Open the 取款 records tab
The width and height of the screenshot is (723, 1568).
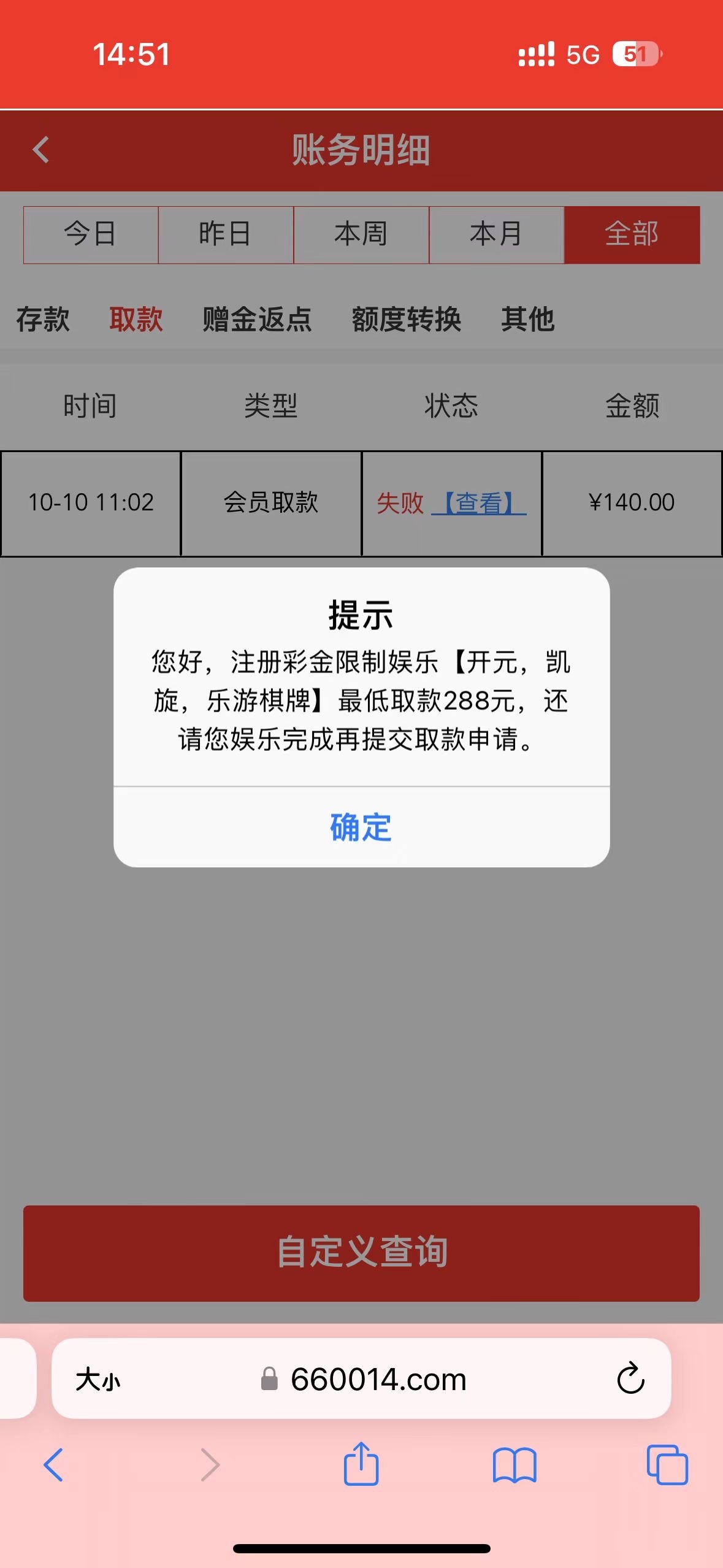tap(136, 320)
